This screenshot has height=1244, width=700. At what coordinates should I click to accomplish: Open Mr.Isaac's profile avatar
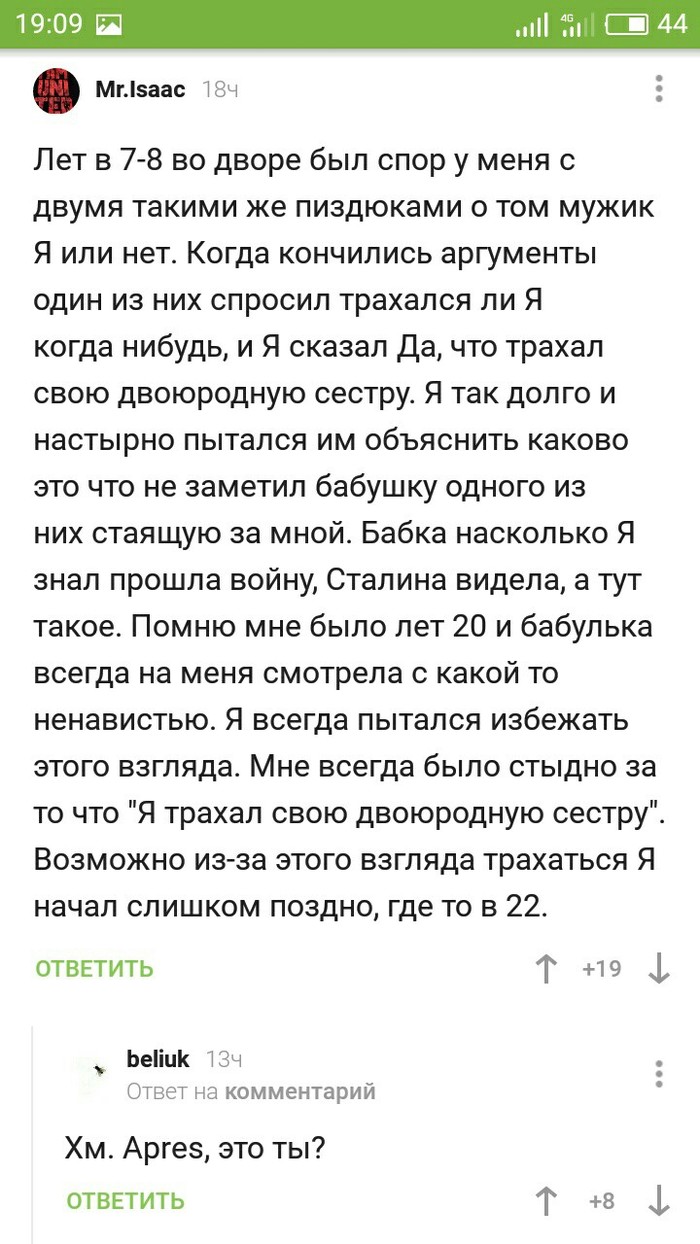pyautogui.click(x=53, y=91)
